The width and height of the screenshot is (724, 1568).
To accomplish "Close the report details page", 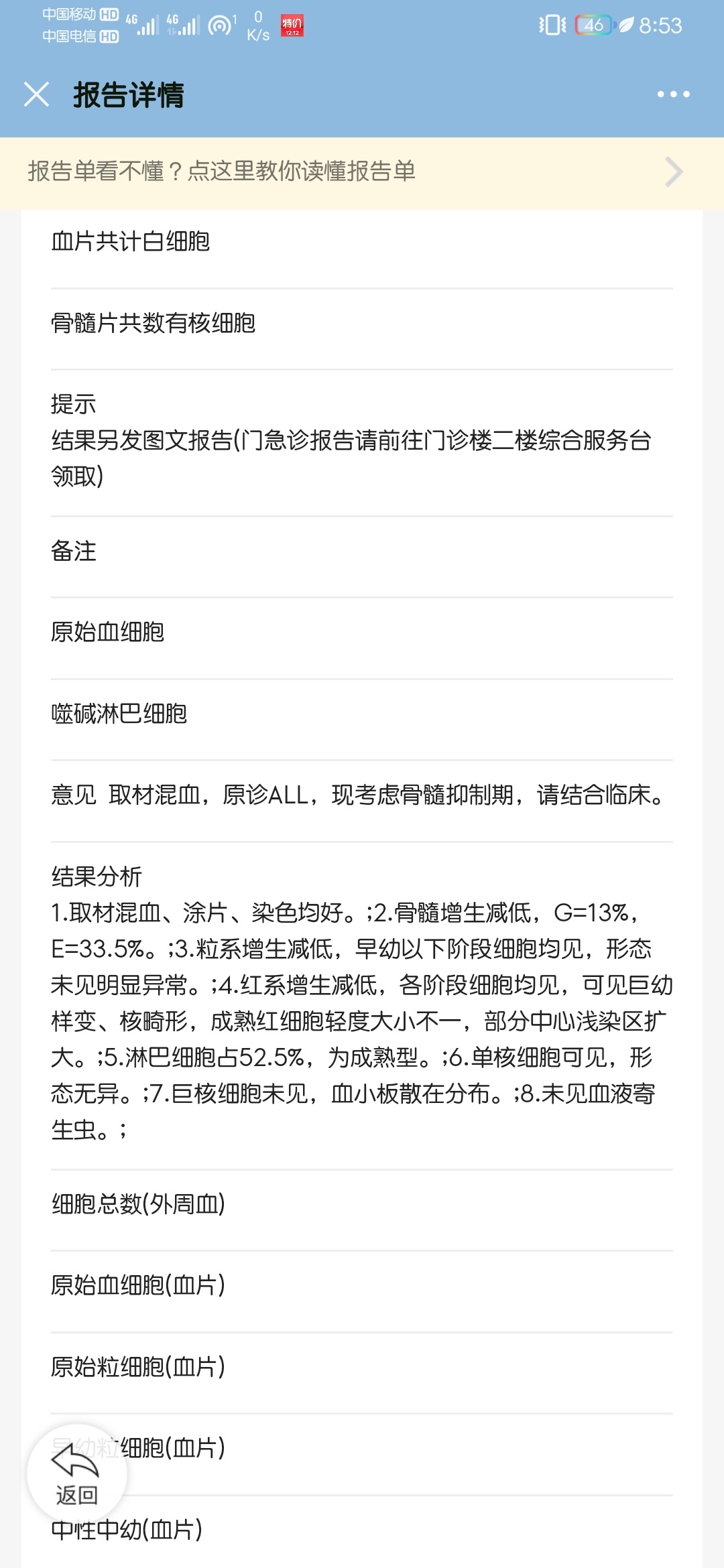I will coord(36,94).
